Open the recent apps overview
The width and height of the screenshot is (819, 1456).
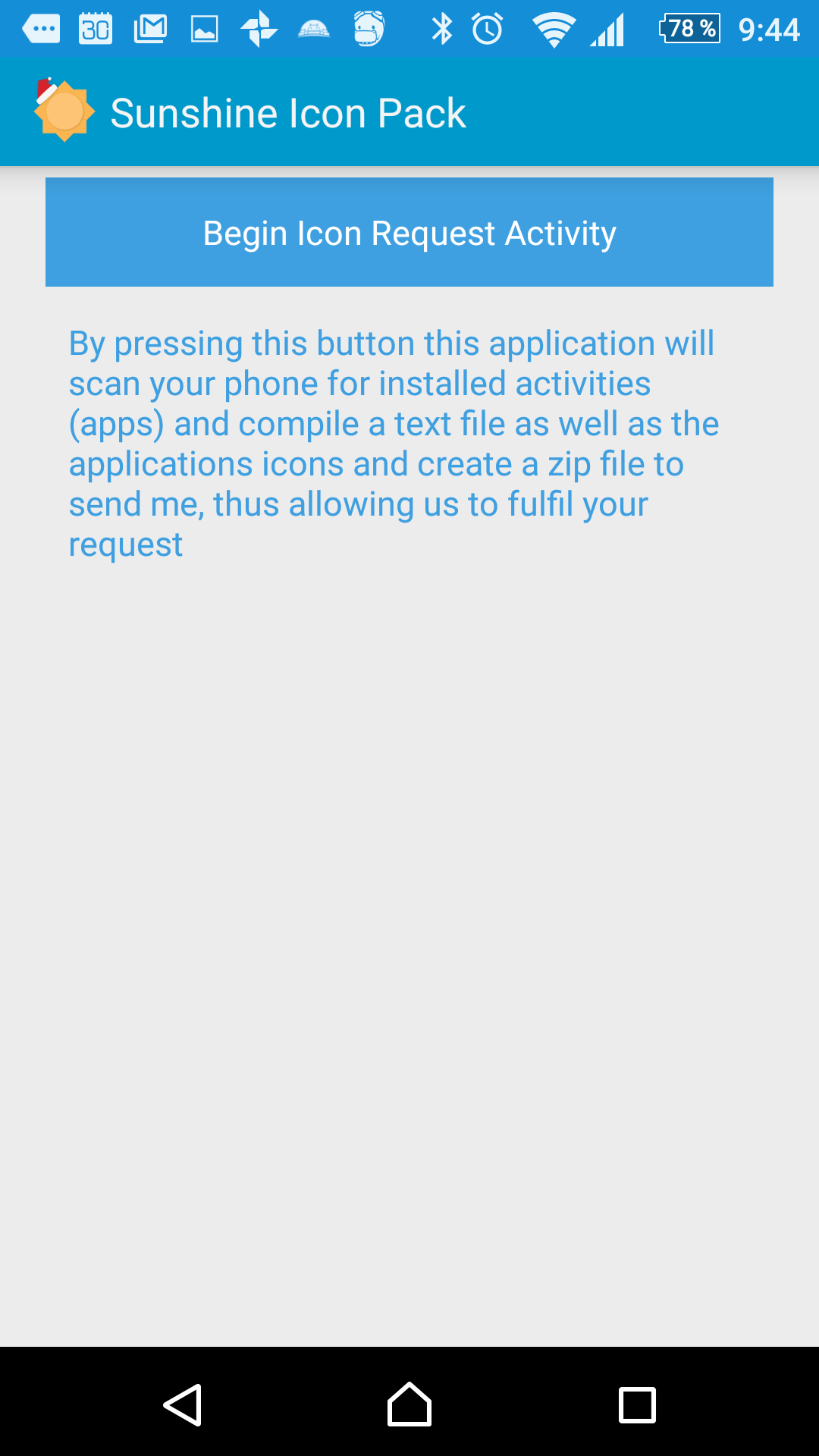coord(637,1405)
